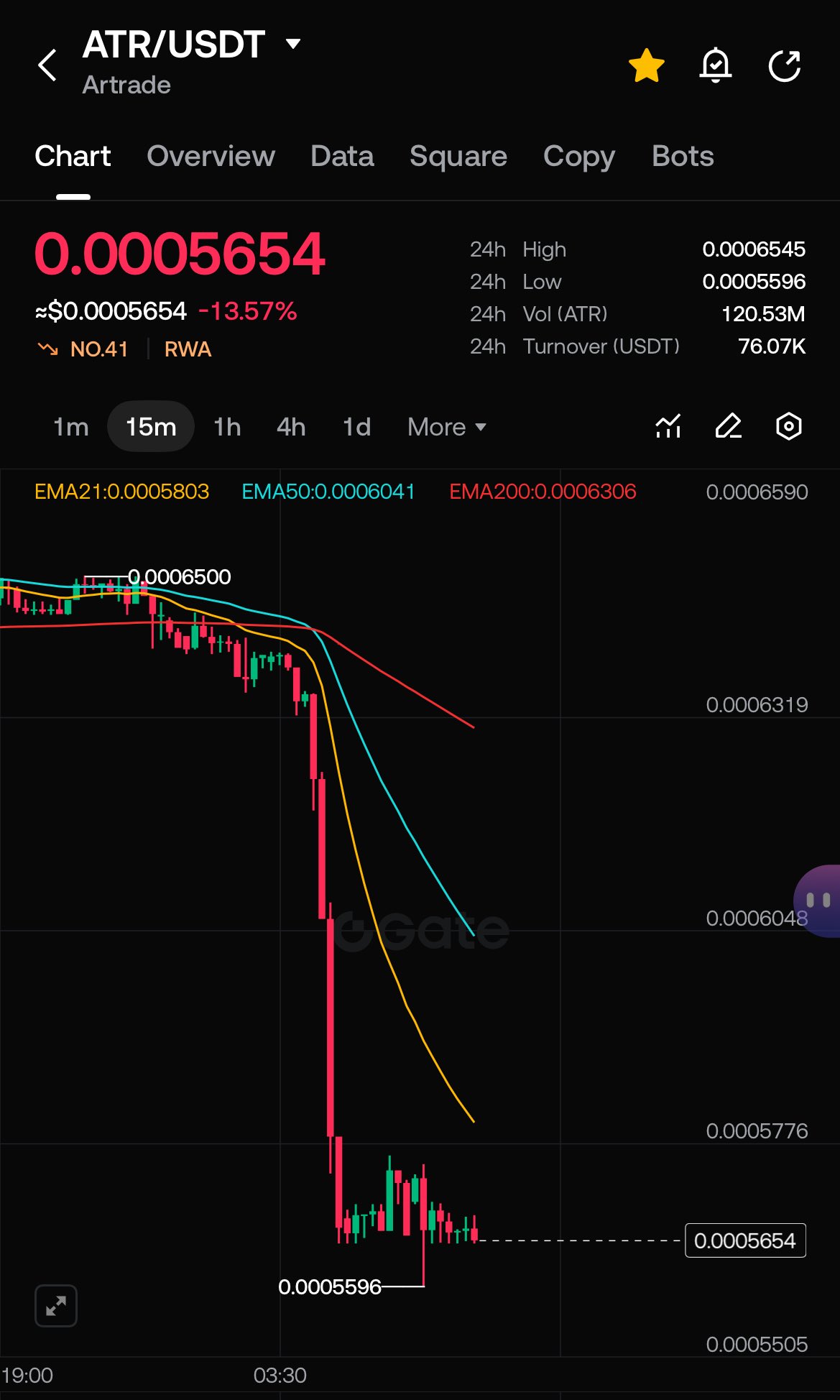Select the 4h chart interval
The width and height of the screenshot is (840, 1400).
(291, 427)
